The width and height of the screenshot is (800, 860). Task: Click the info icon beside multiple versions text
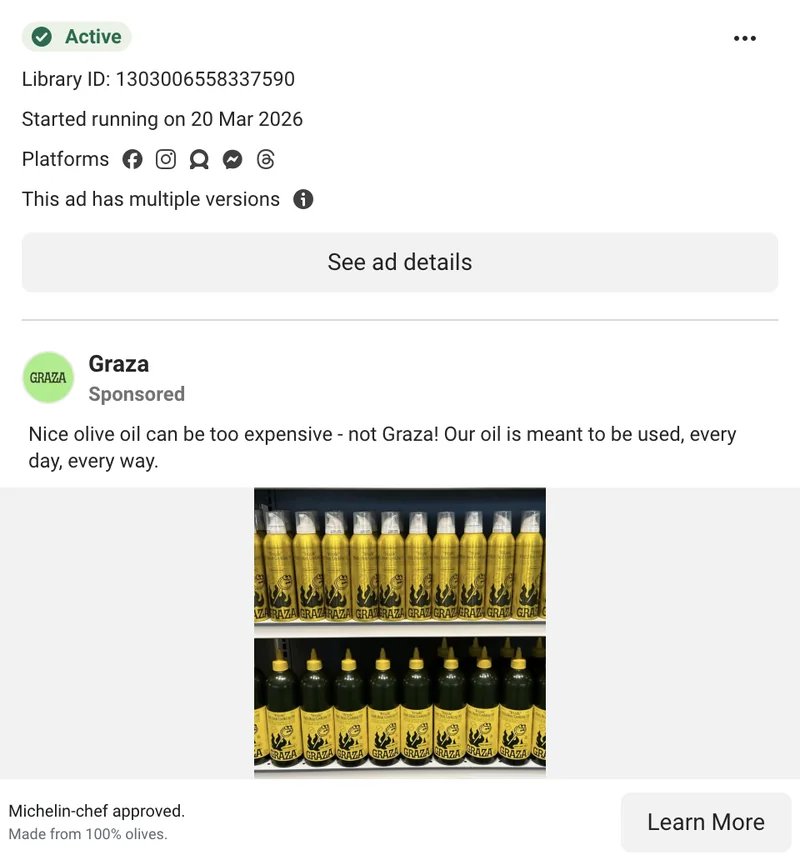click(302, 199)
